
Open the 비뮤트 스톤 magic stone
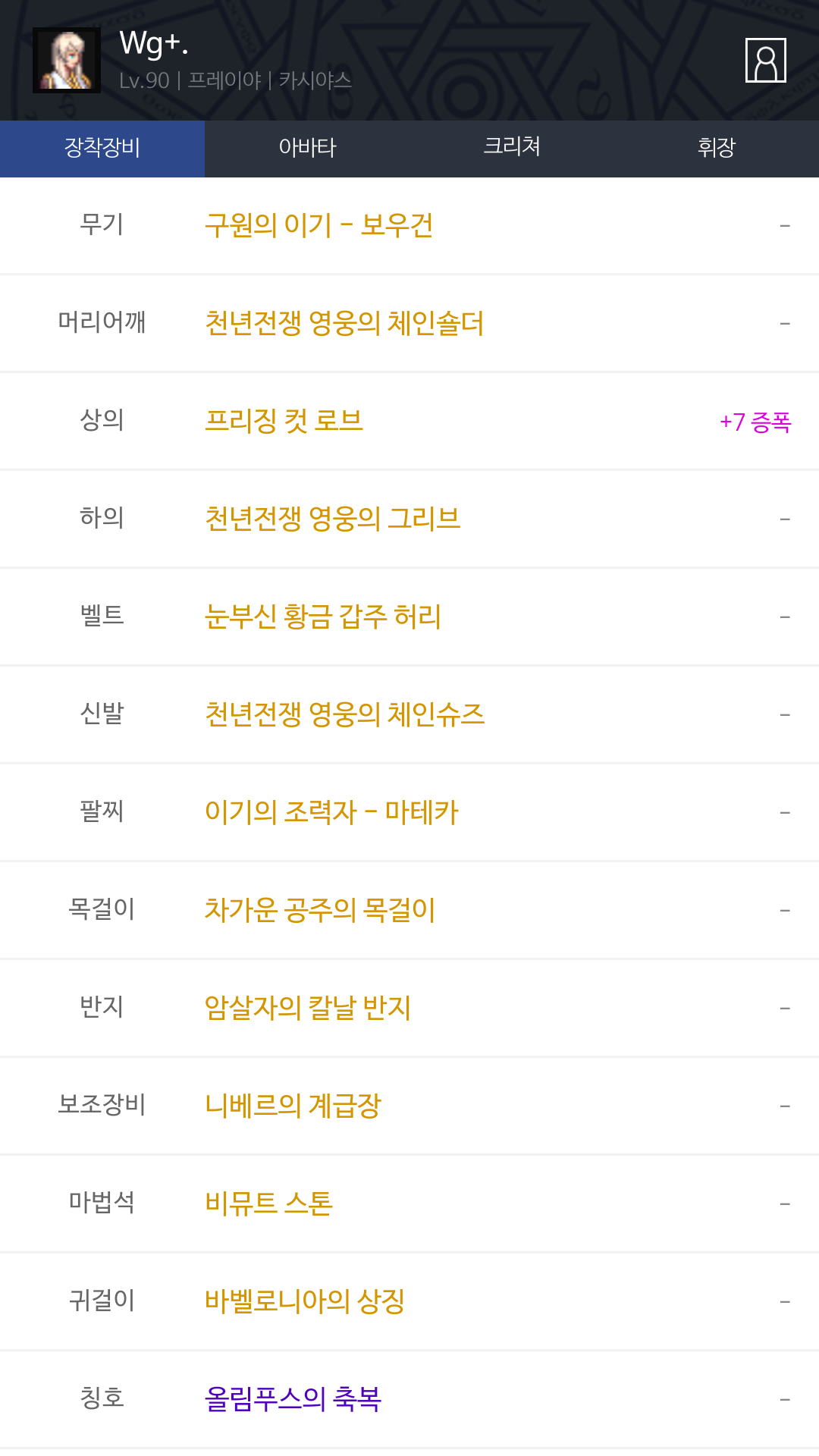coord(269,1203)
